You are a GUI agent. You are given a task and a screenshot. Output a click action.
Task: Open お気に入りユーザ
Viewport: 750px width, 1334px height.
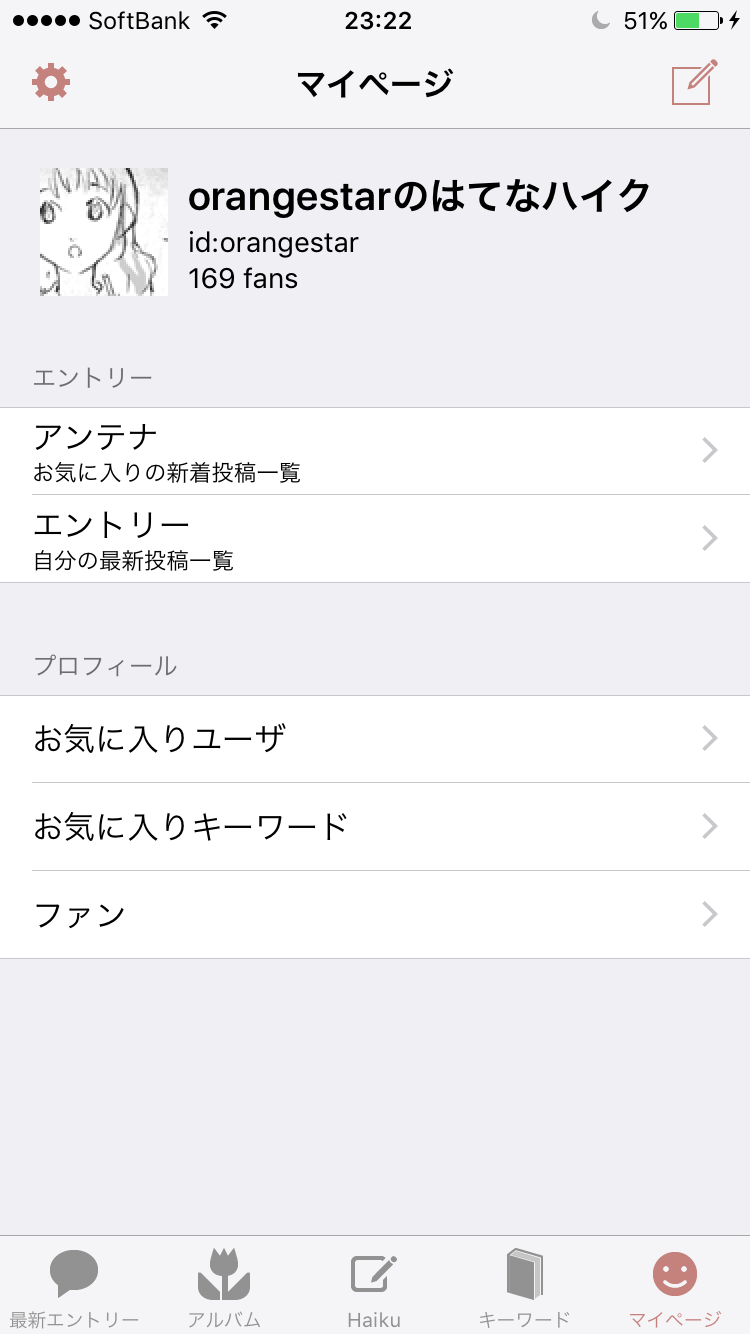click(x=375, y=739)
